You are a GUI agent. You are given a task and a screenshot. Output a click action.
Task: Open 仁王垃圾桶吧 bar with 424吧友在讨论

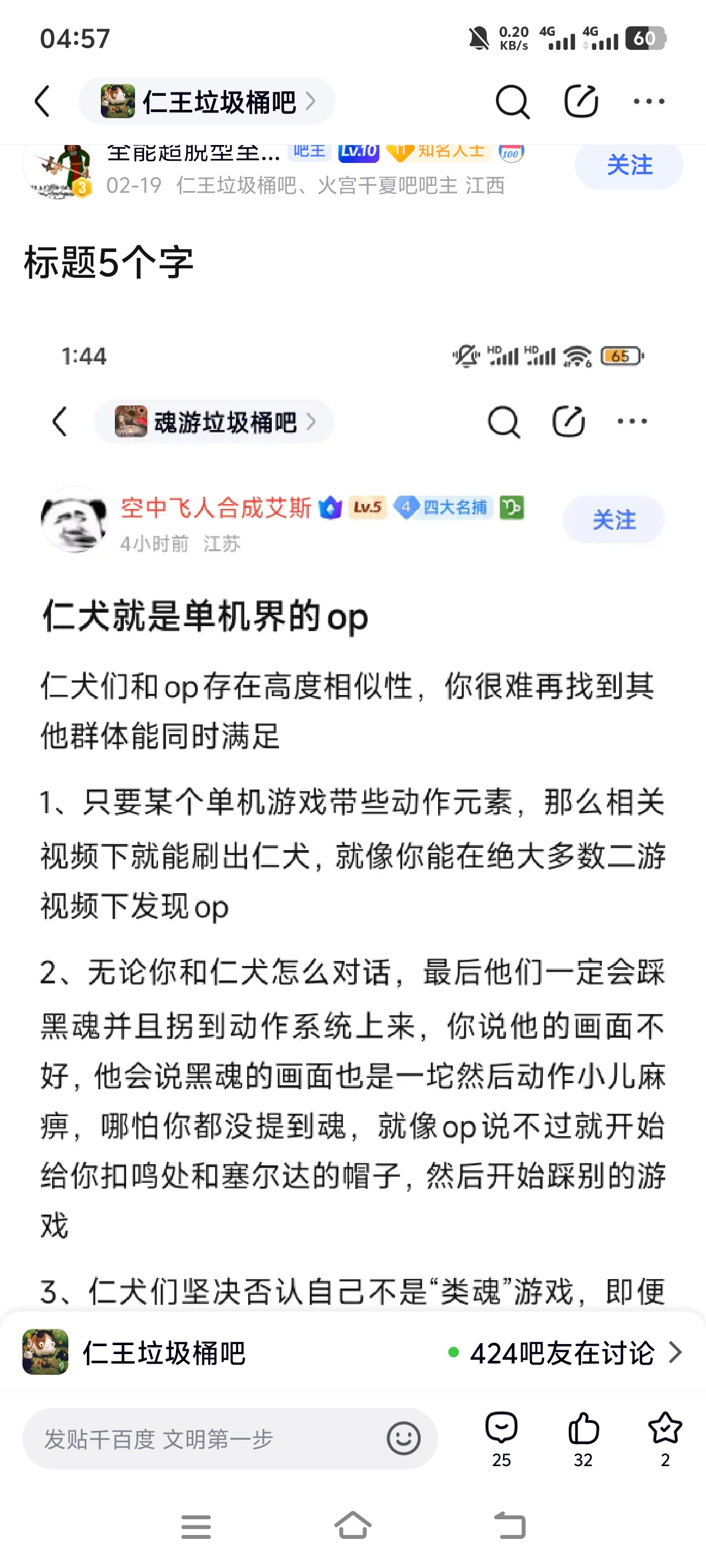352,1352
